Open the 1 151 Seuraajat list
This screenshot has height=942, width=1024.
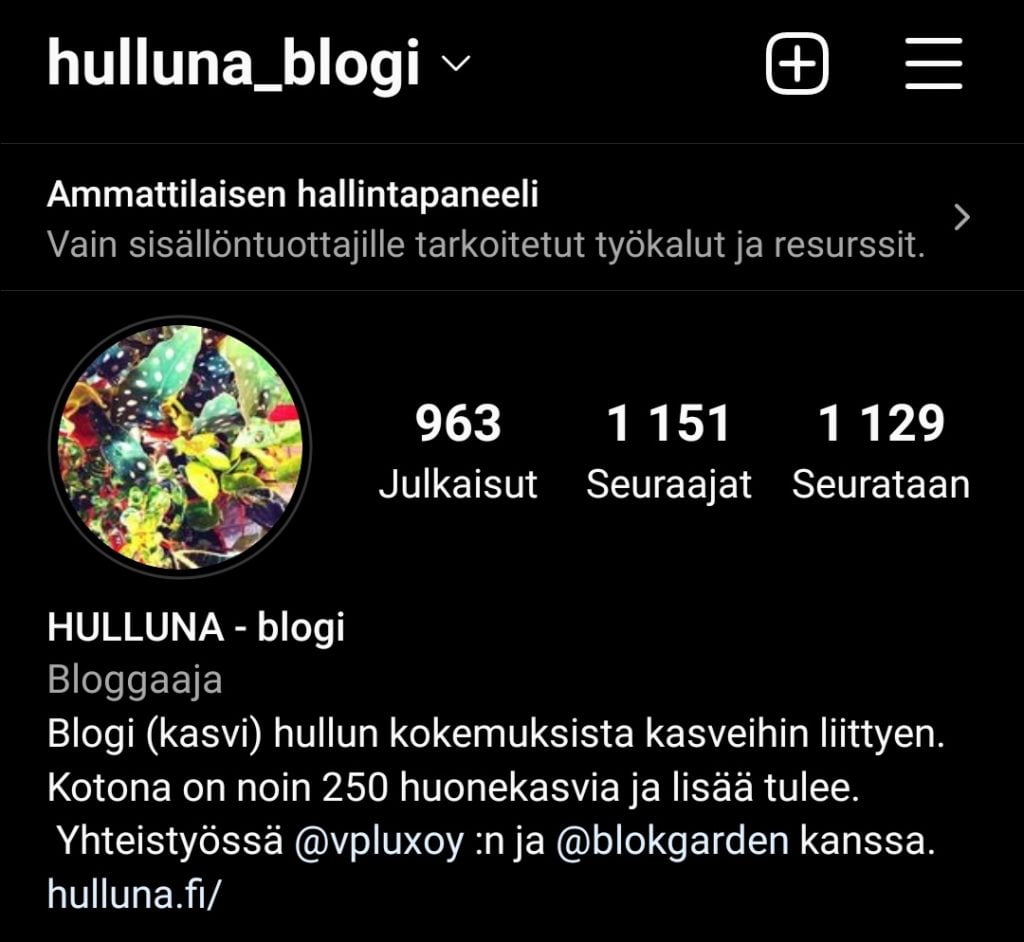coord(668,450)
